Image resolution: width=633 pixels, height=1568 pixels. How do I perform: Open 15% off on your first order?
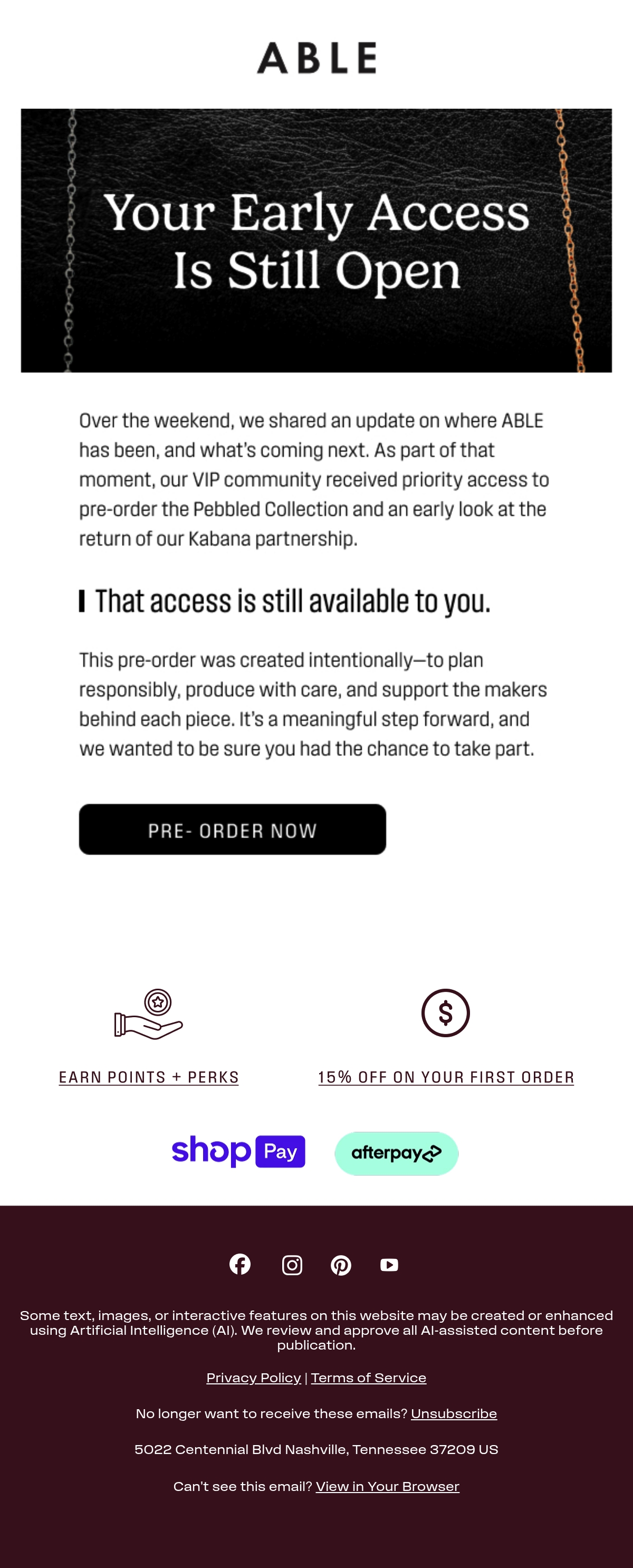pyautogui.click(x=446, y=1077)
